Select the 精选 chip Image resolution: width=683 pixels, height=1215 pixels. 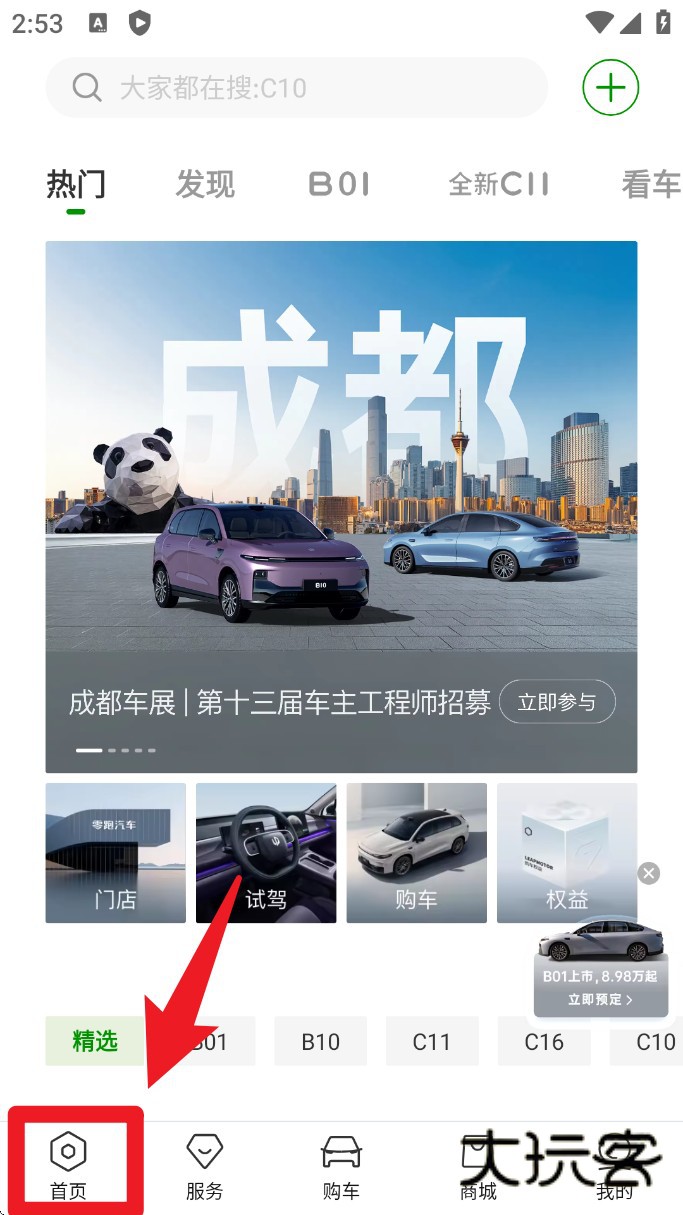95,1041
